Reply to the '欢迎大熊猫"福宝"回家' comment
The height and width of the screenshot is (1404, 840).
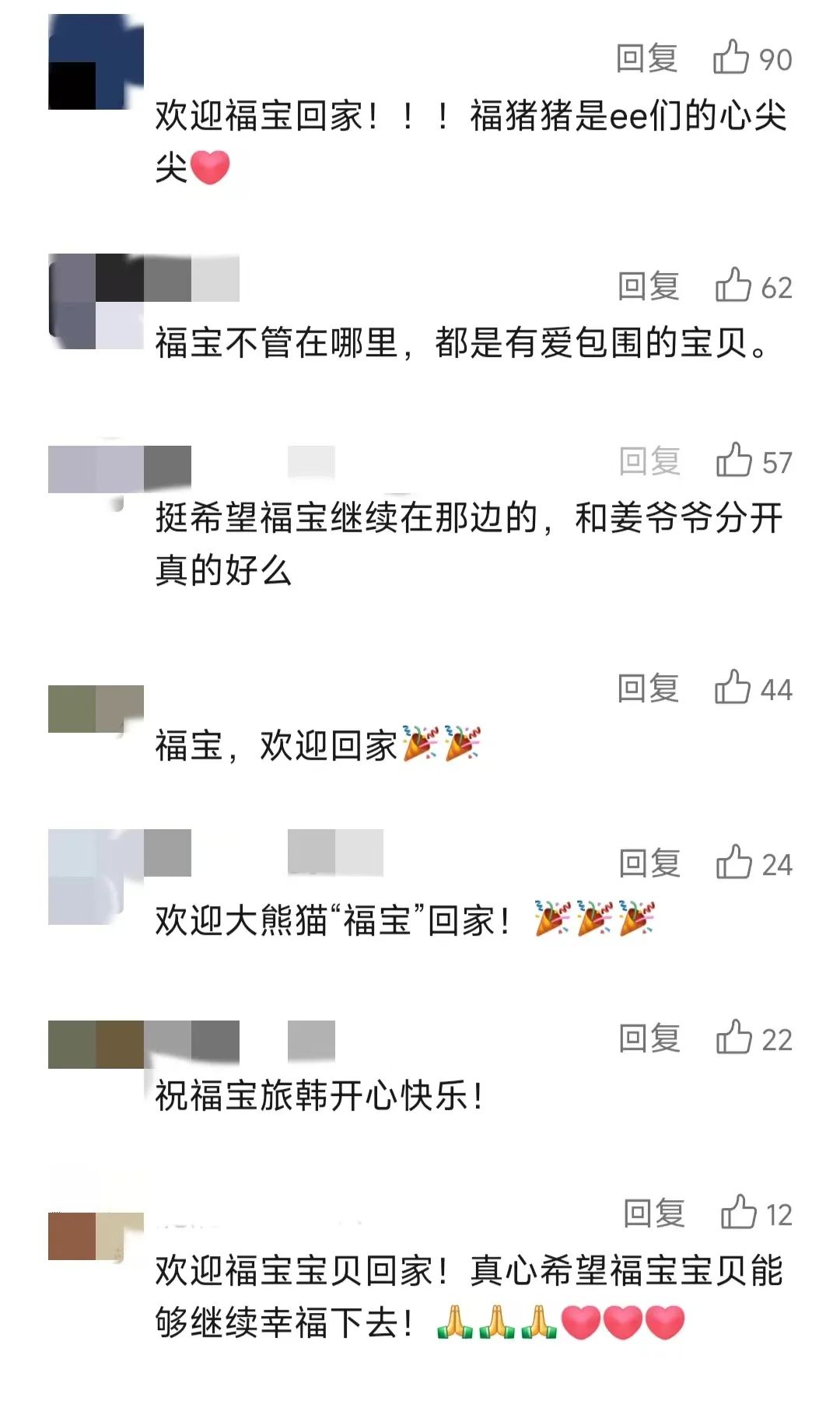(x=649, y=864)
